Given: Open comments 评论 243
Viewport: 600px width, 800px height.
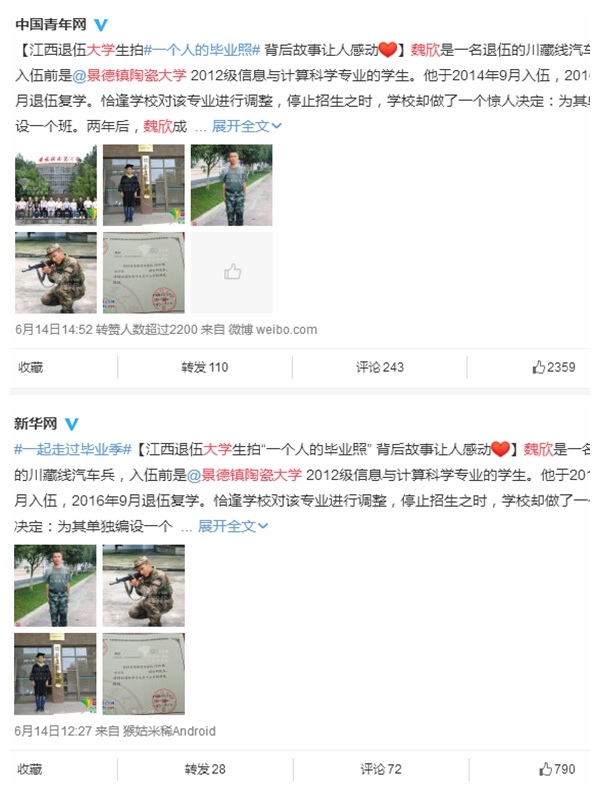Looking at the screenshot, I should (x=379, y=368).
